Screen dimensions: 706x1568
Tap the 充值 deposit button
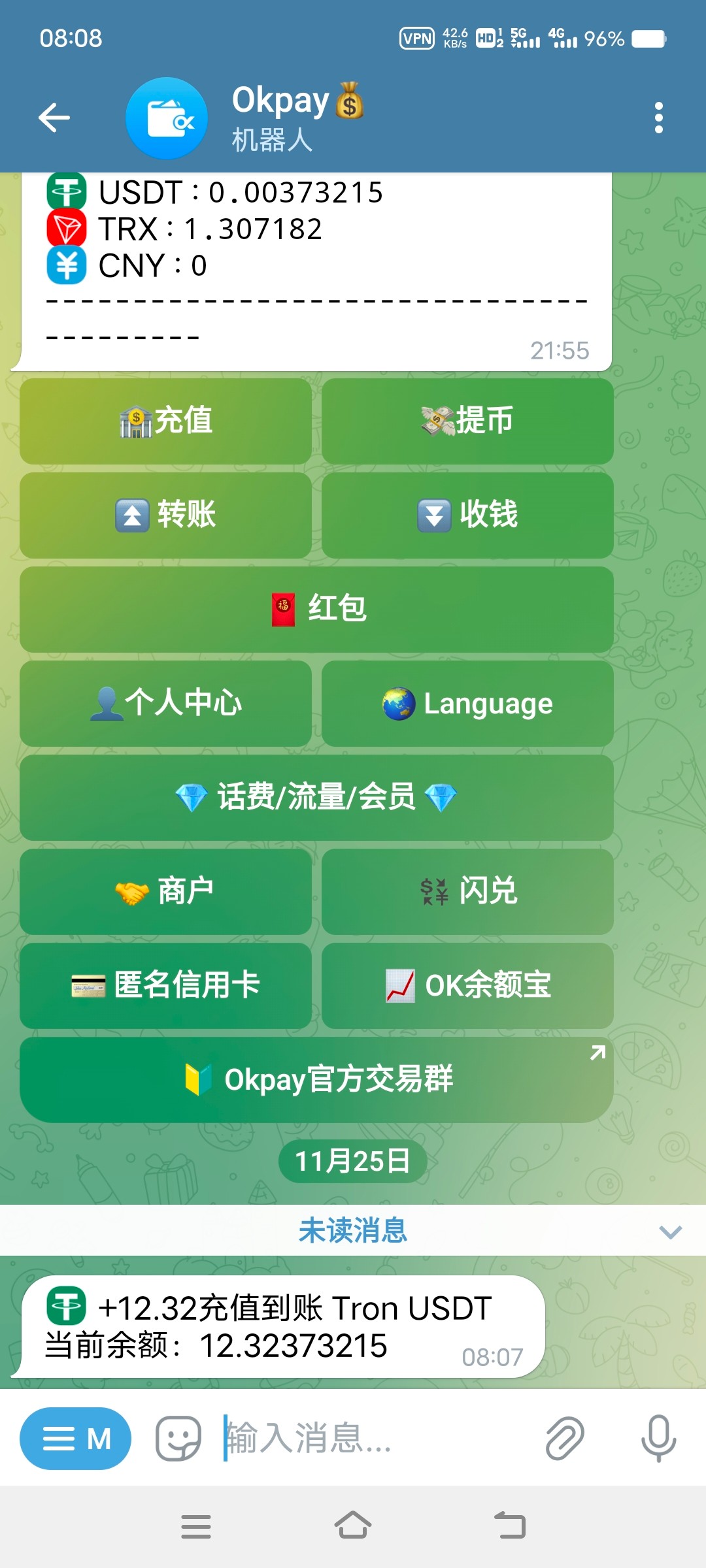click(165, 421)
